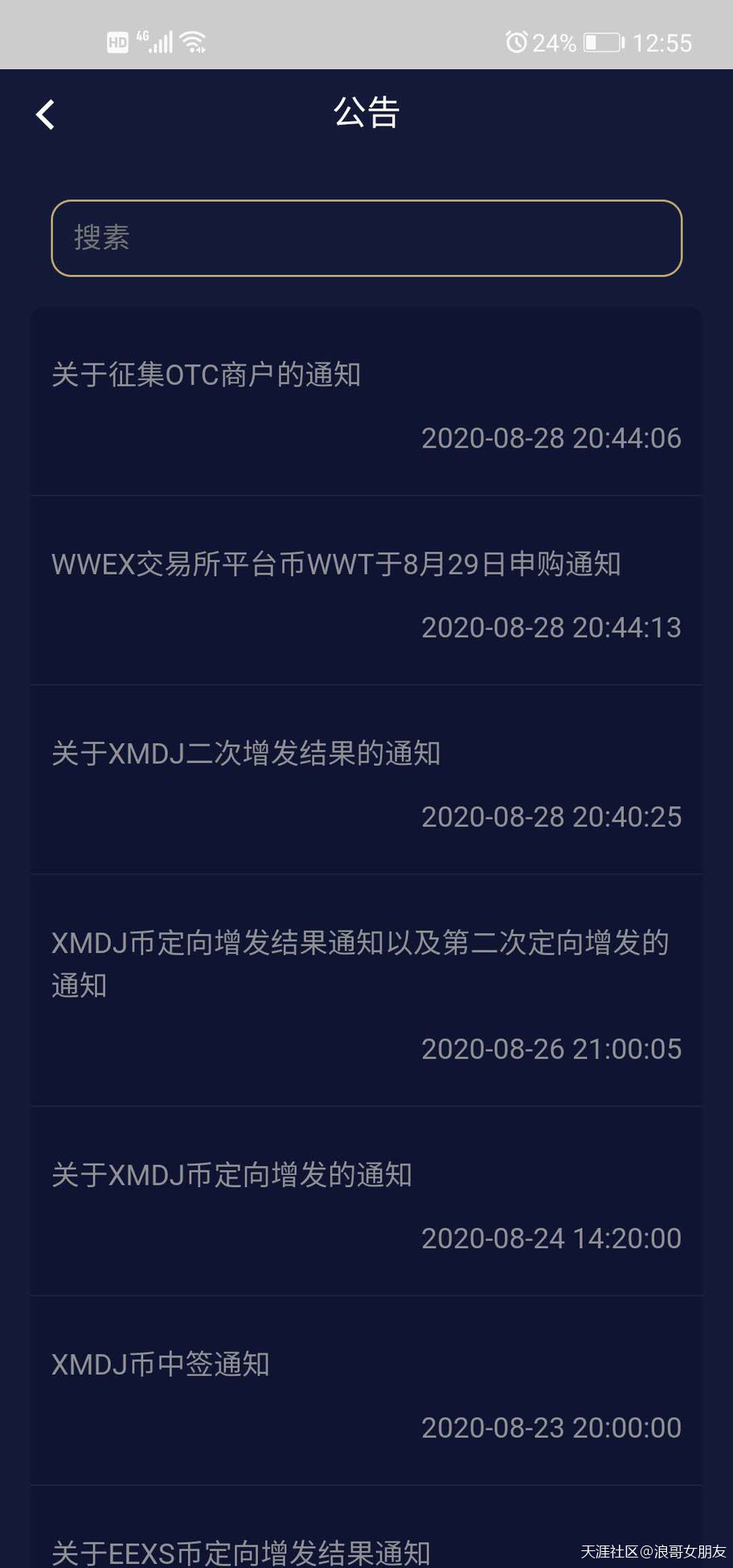
Task: Tap the timestamp 2020-08-23 20:00:00
Action: 551,1427
